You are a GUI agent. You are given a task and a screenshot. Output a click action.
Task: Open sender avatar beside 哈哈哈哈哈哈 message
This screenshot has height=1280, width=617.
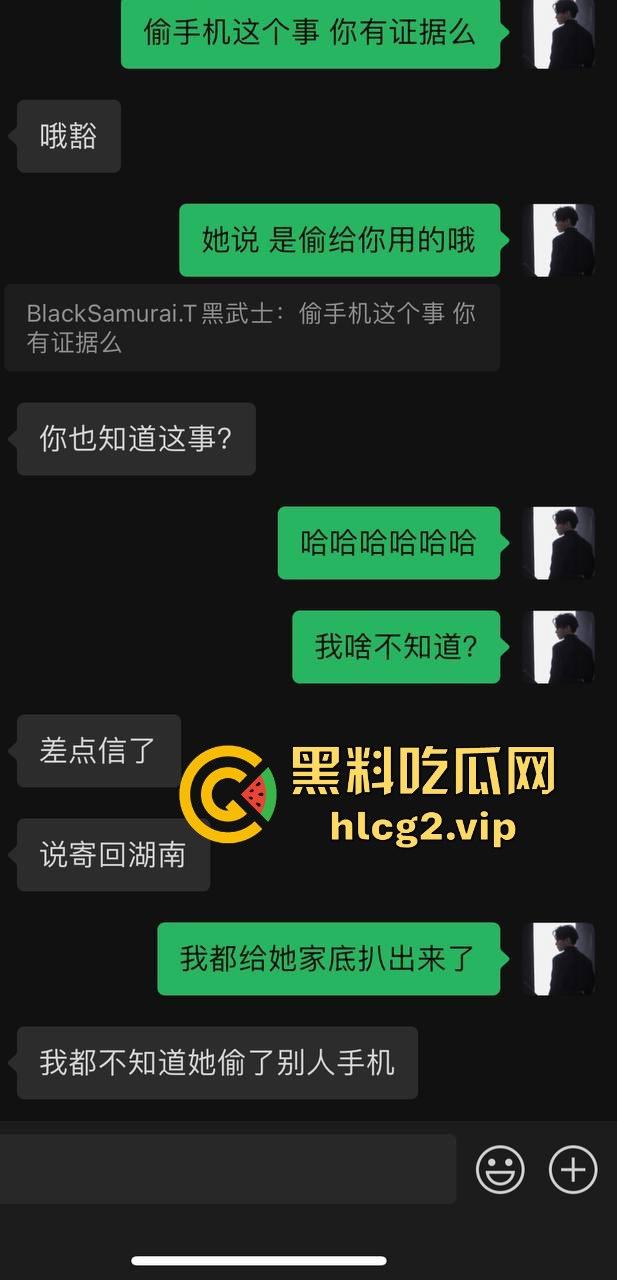[564, 543]
